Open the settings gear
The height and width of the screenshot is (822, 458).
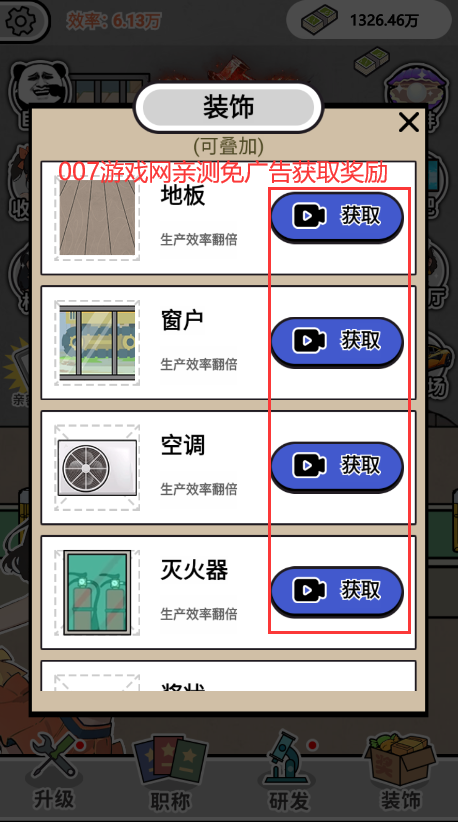[23, 21]
